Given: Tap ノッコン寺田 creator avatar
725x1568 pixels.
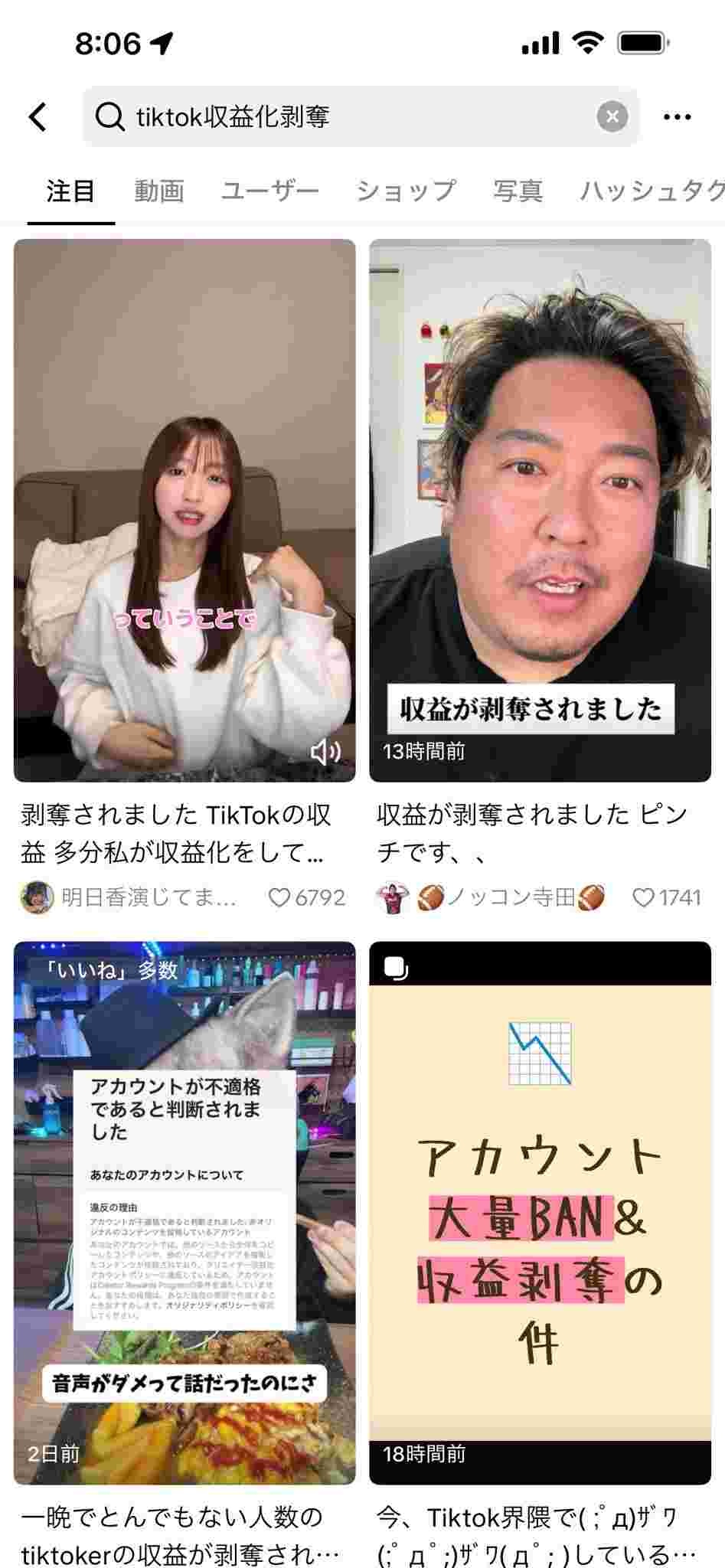Looking at the screenshot, I should pyautogui.click(x=392, y=897).
